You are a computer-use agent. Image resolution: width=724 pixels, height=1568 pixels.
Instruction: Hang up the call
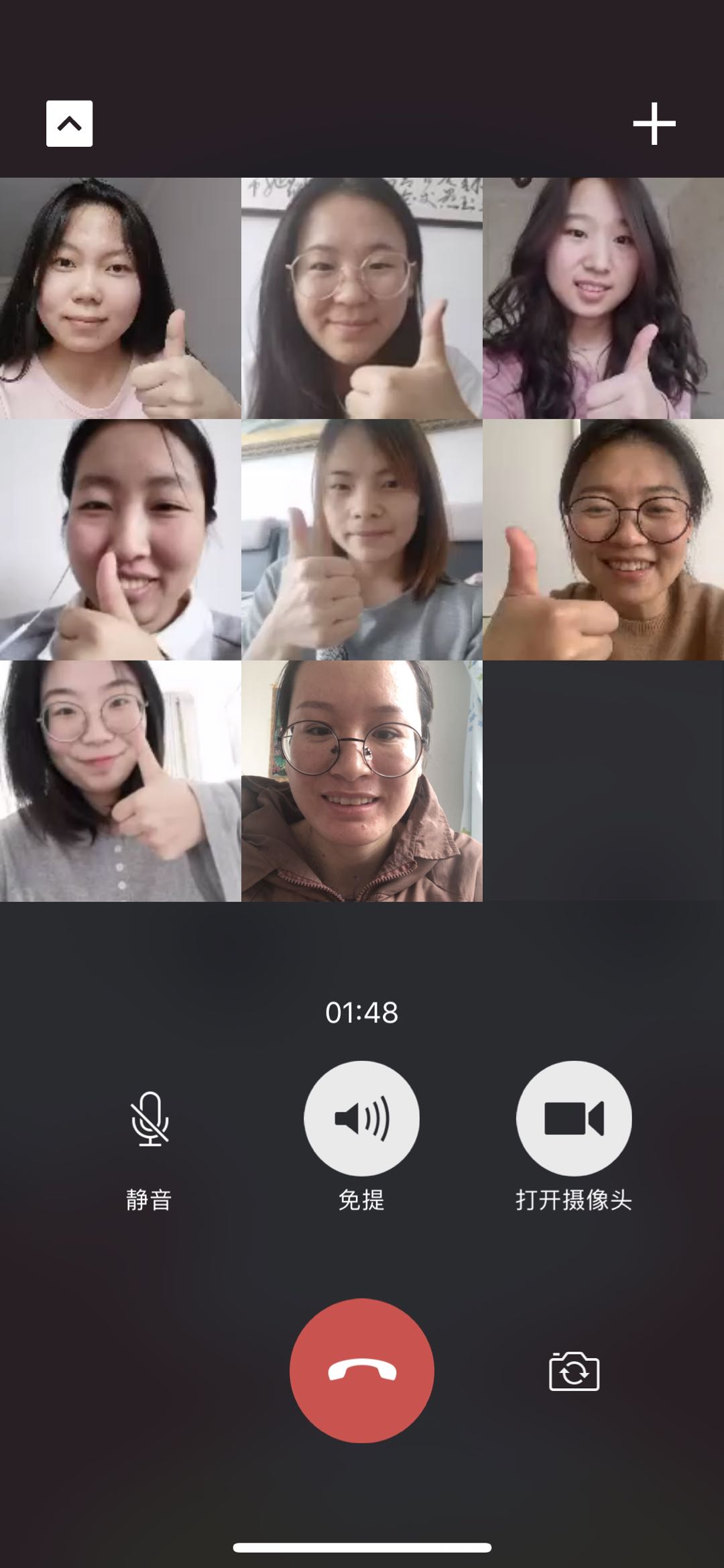tap(361, 1371)
